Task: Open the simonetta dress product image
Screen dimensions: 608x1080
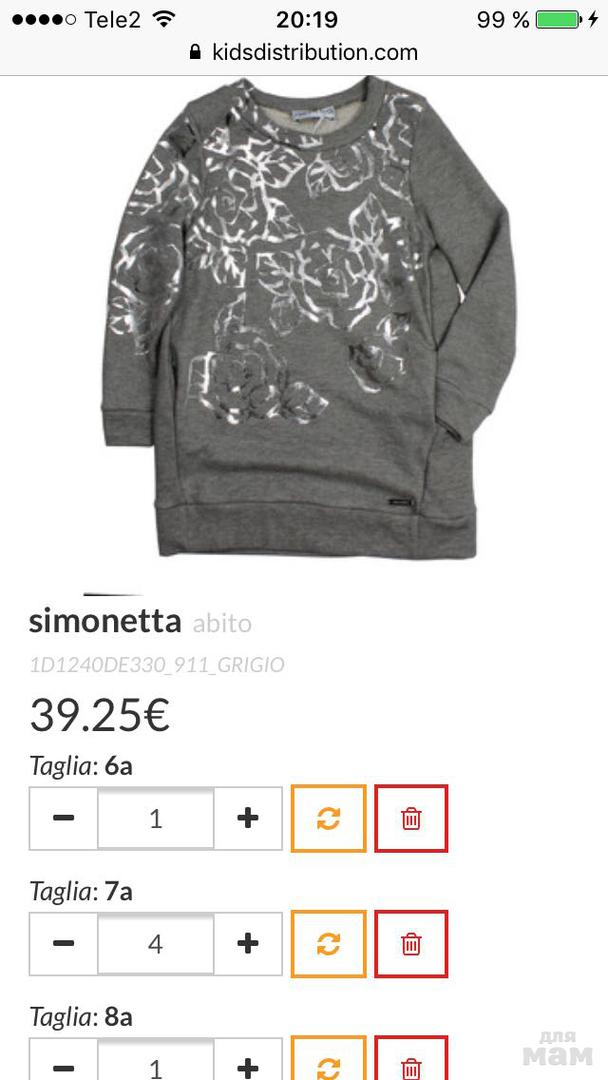Action: (x=308, y=317)
